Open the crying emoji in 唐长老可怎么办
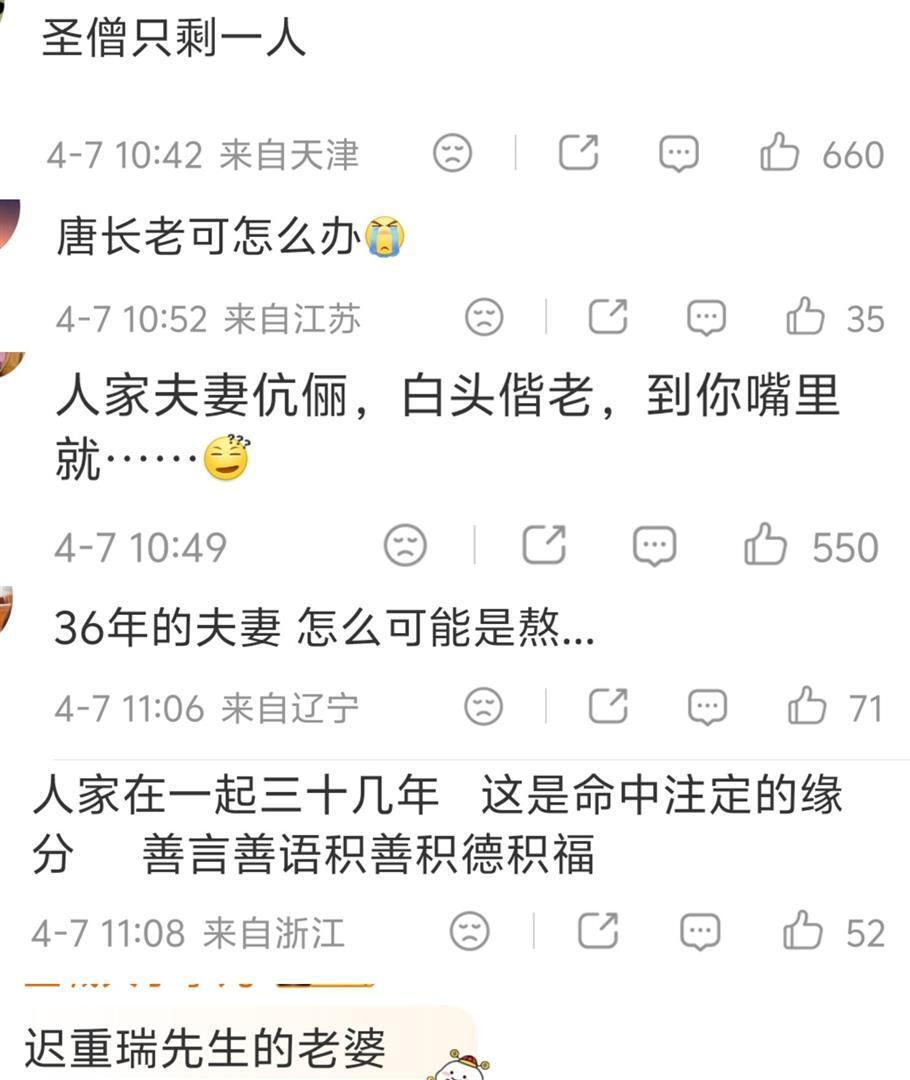 point(384,238)
